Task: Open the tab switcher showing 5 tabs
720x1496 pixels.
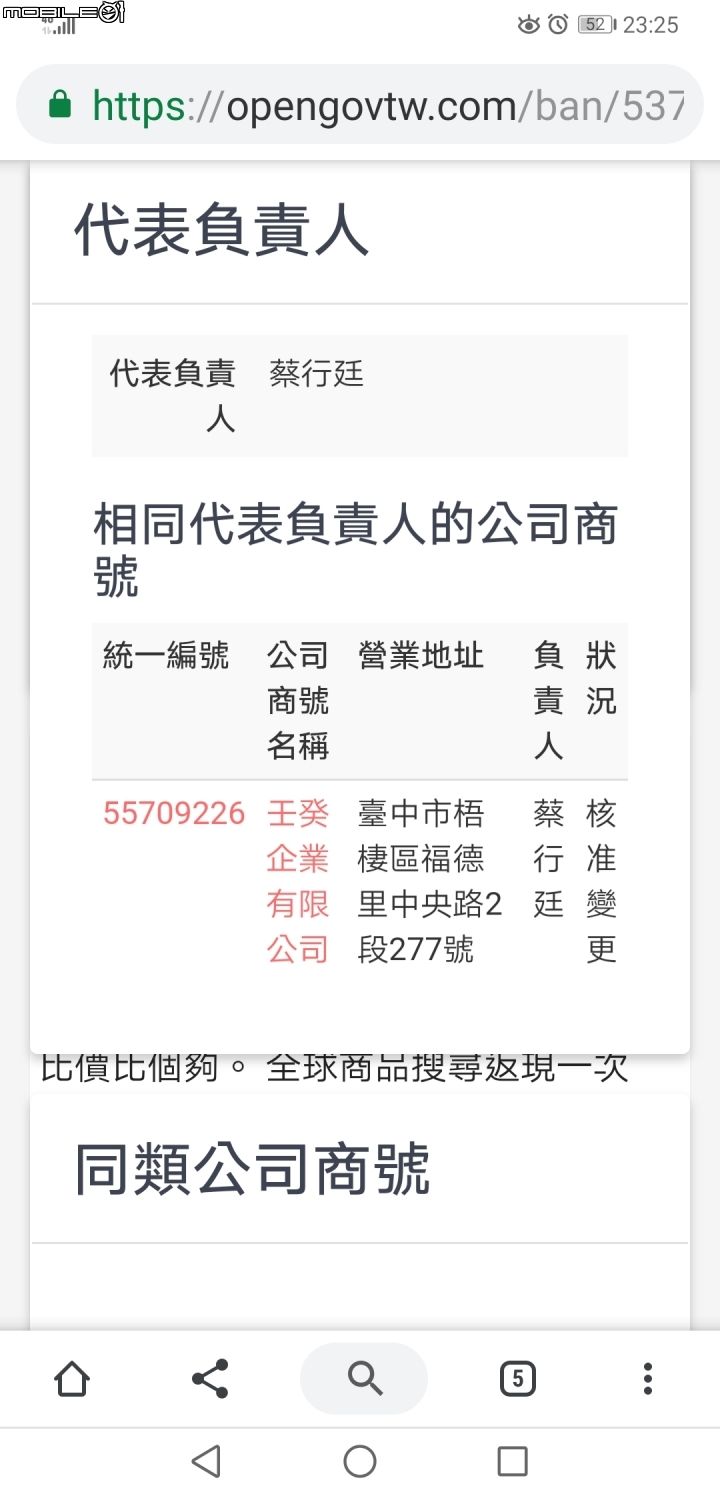Action: pyautogui.click(x=517, y=1379)
